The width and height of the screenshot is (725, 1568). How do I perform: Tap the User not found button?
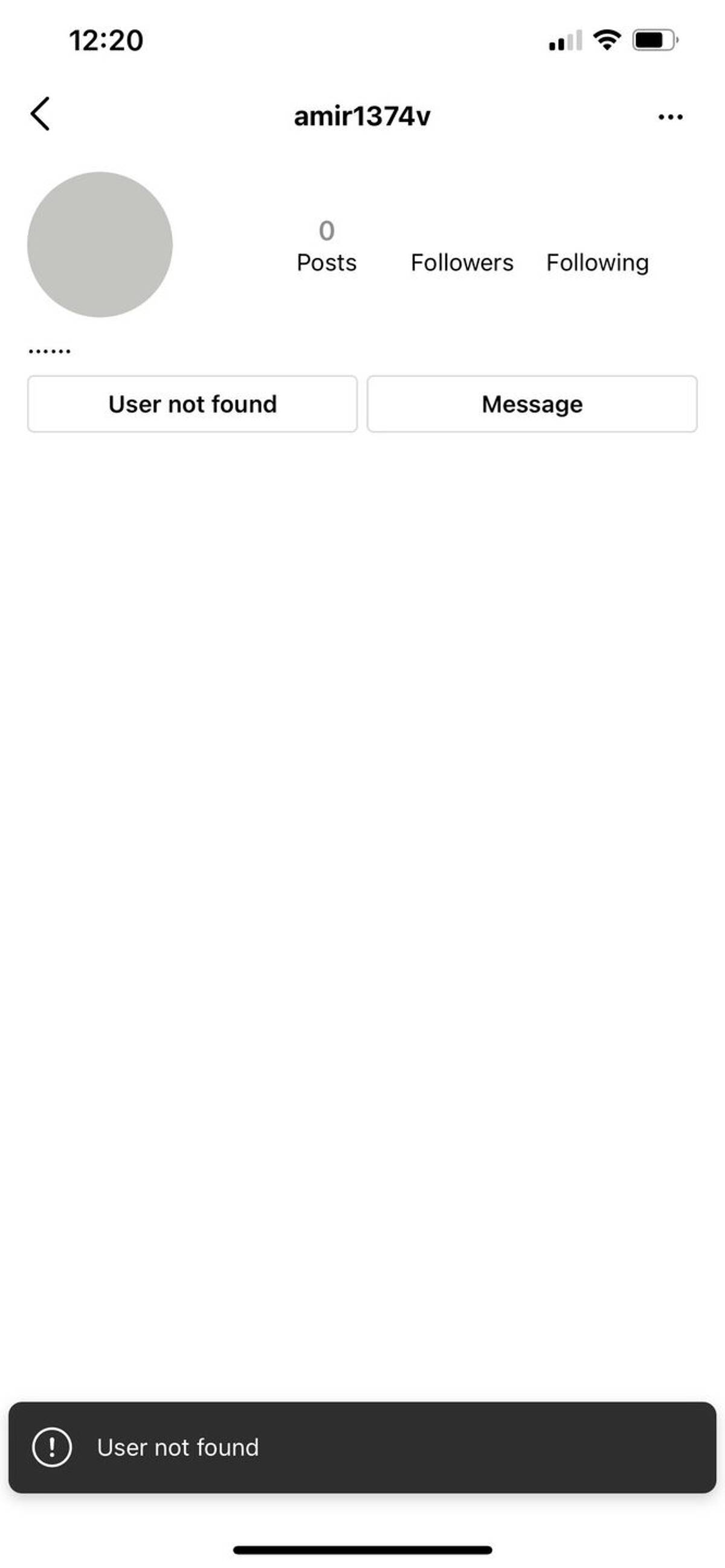coord(192,404)
